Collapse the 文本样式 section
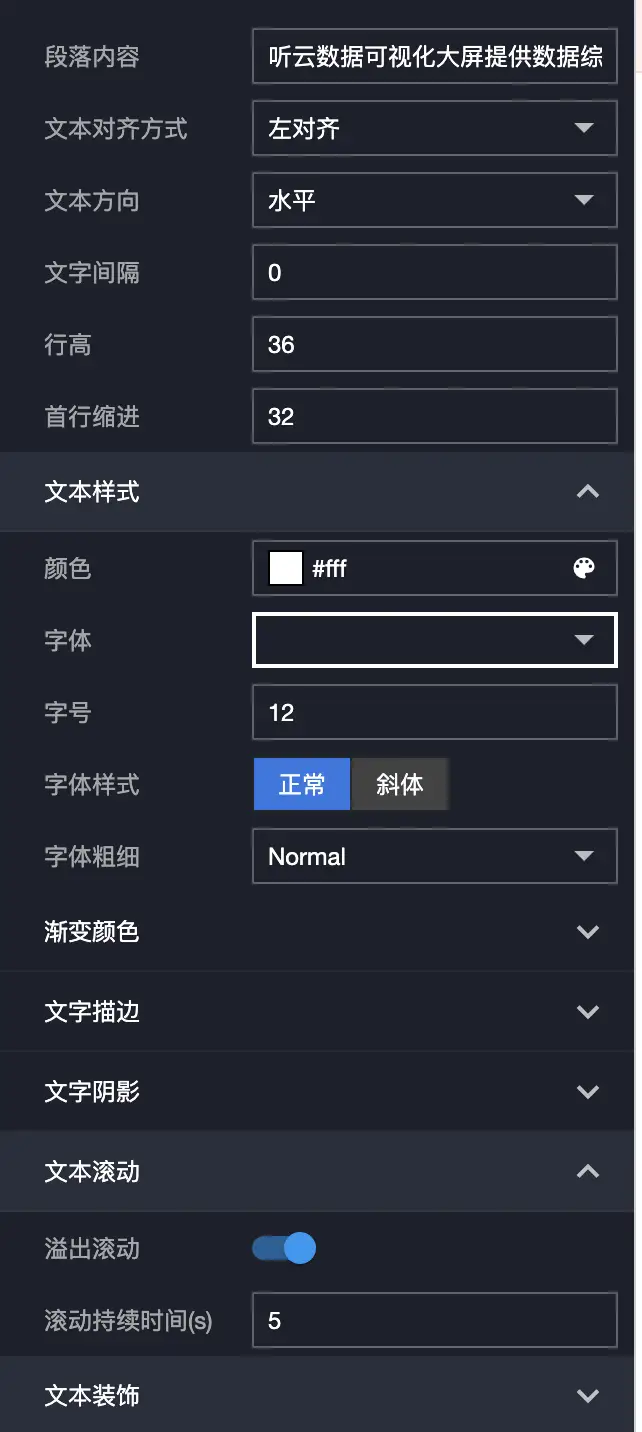 pos(588,491)
